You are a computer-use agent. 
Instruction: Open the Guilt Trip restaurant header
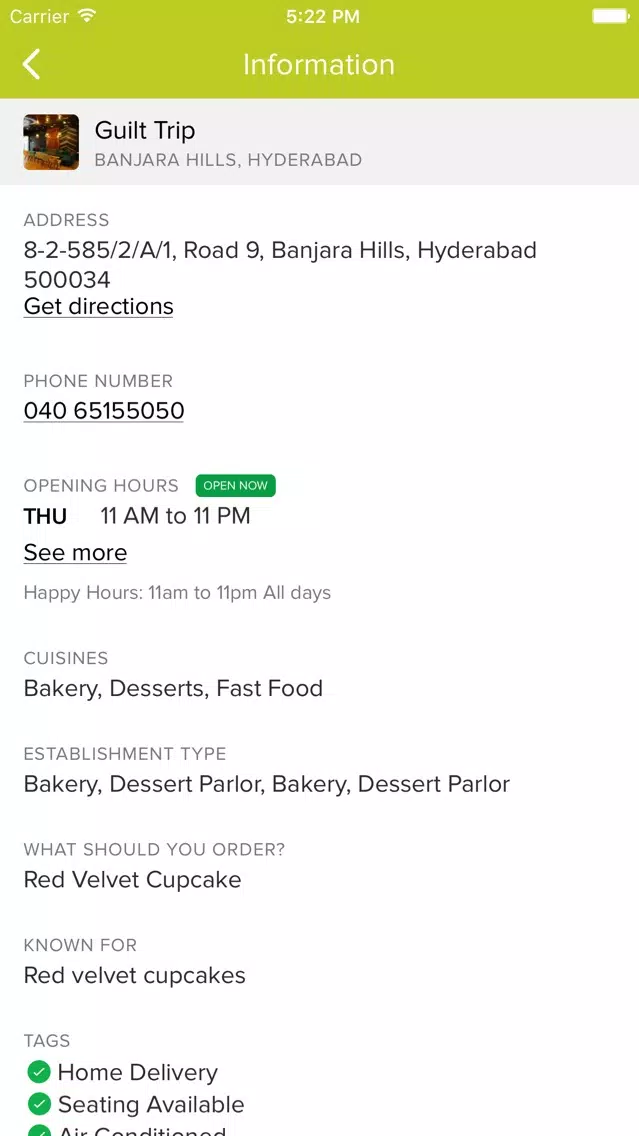[x=320, y=142]
